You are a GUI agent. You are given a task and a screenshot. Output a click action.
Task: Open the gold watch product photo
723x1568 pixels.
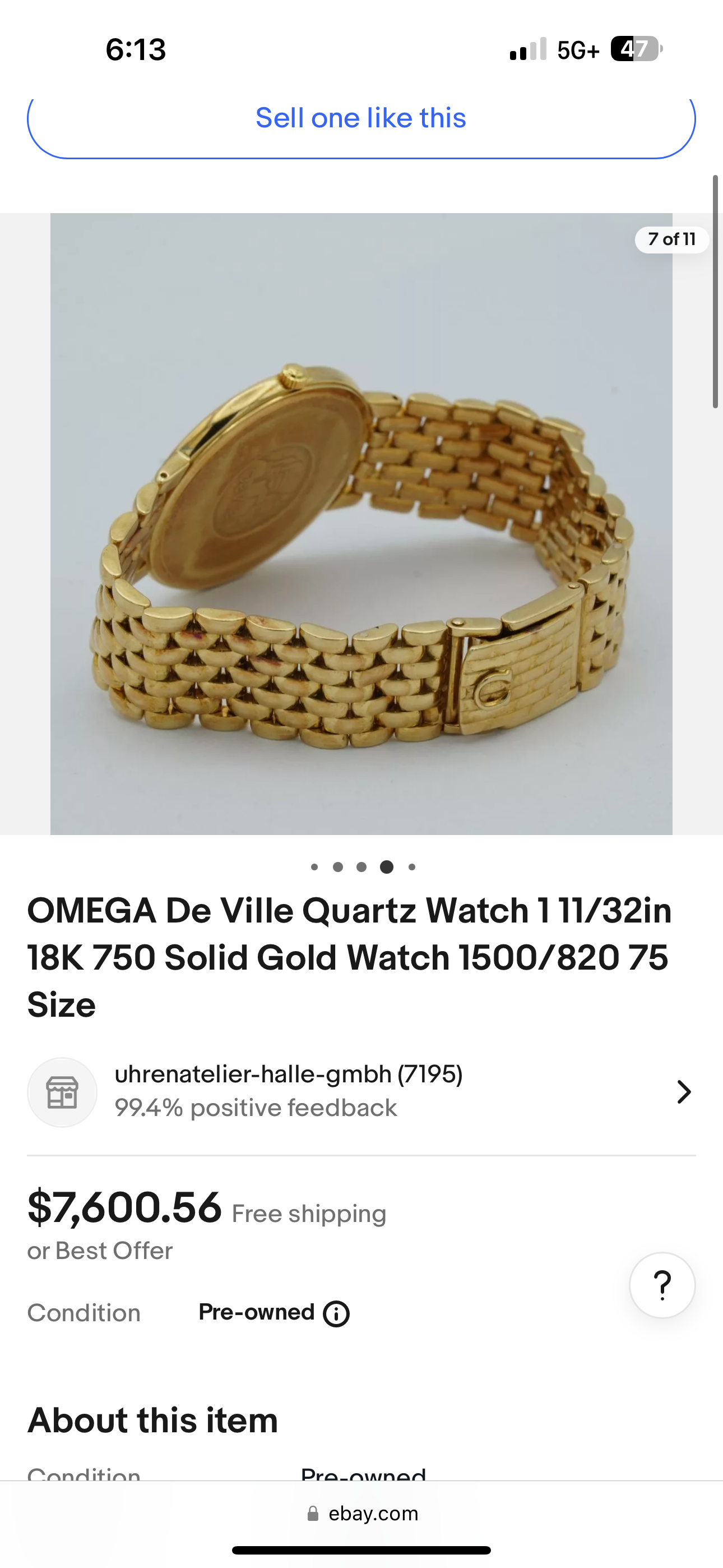pyautogui.click(x=361, y=523)
